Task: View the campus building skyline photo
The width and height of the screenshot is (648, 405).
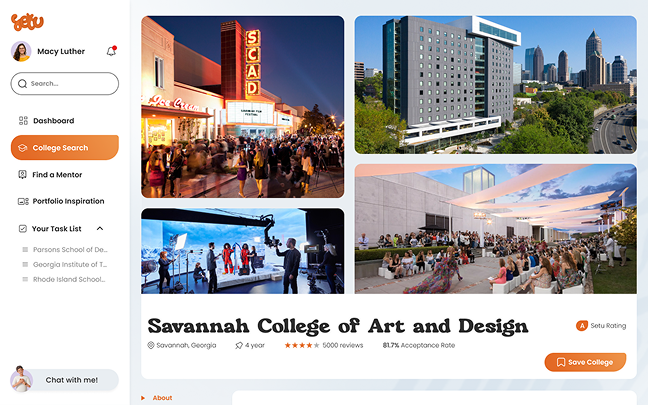Action: coord(495,84)
